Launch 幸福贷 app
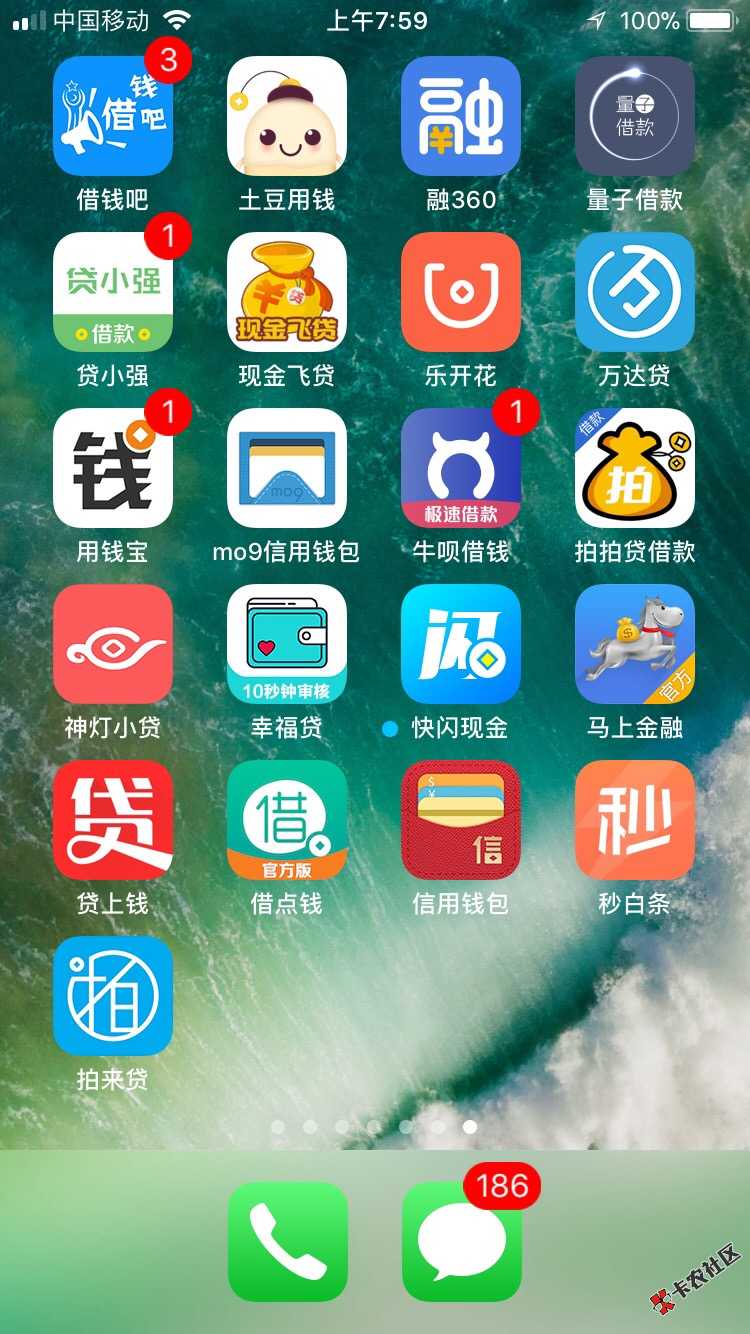 coord(287,644)
